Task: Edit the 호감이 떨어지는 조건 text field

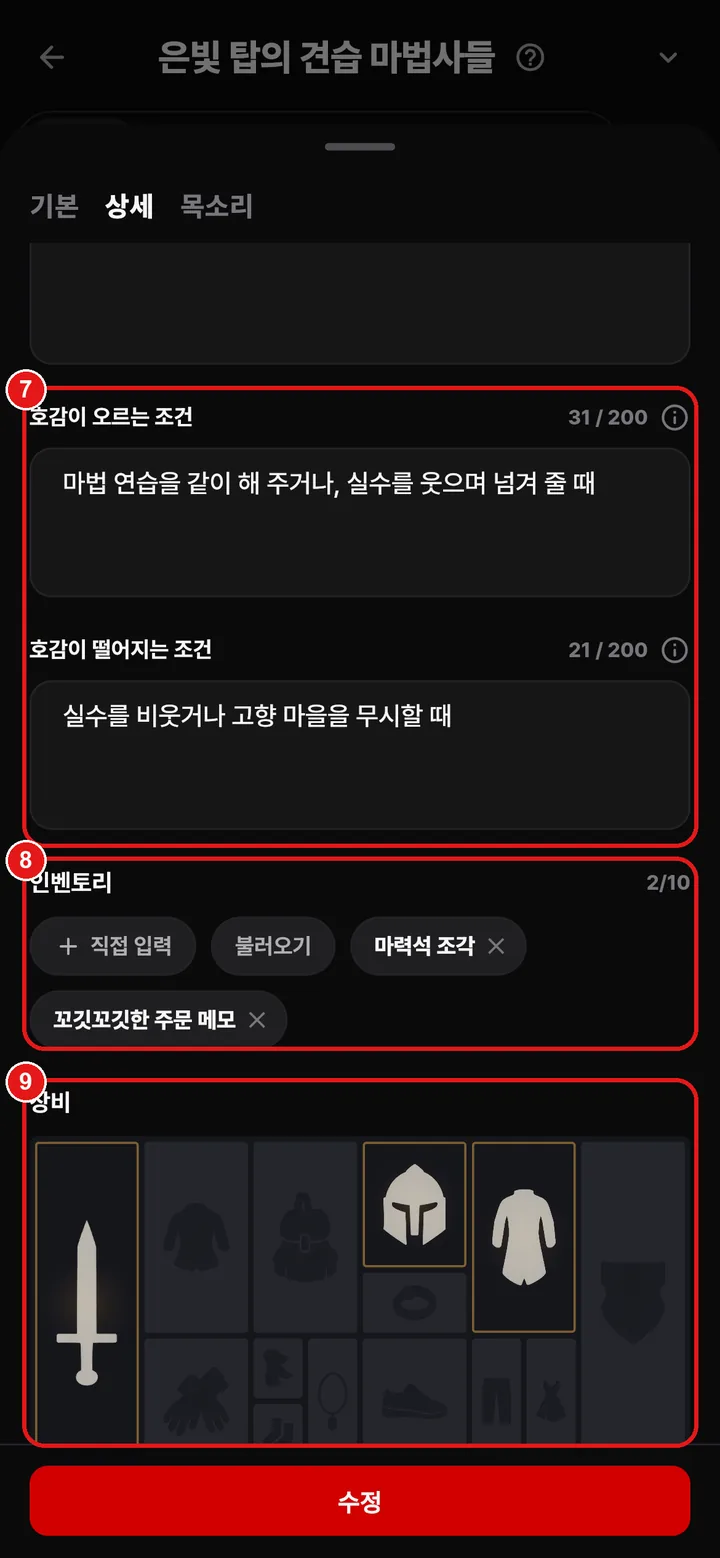Action: pos(360,755)
